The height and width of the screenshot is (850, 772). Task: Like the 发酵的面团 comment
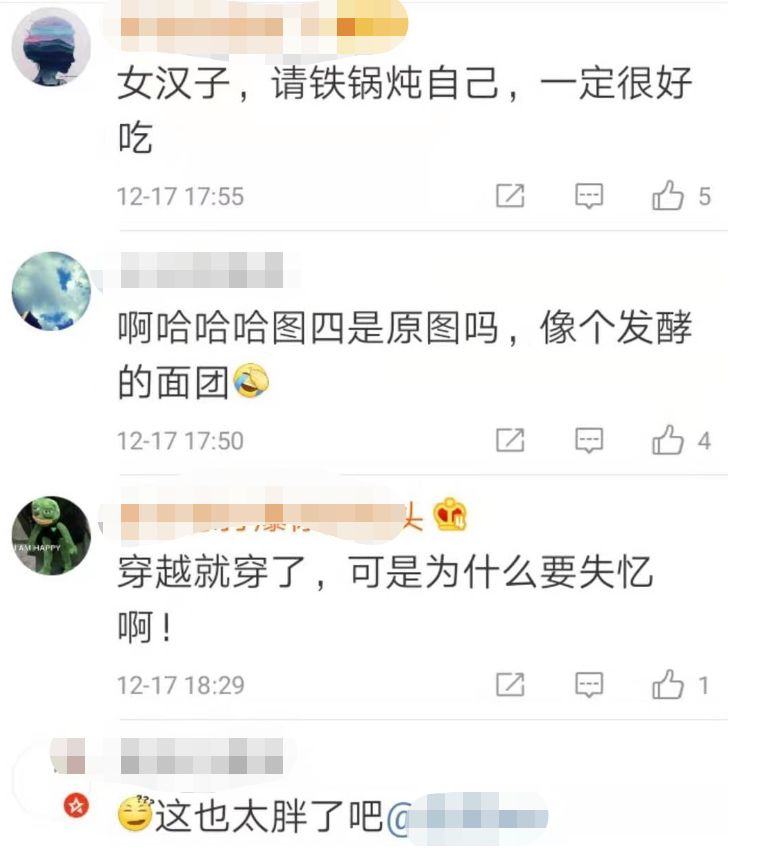(x=669, y=440)
